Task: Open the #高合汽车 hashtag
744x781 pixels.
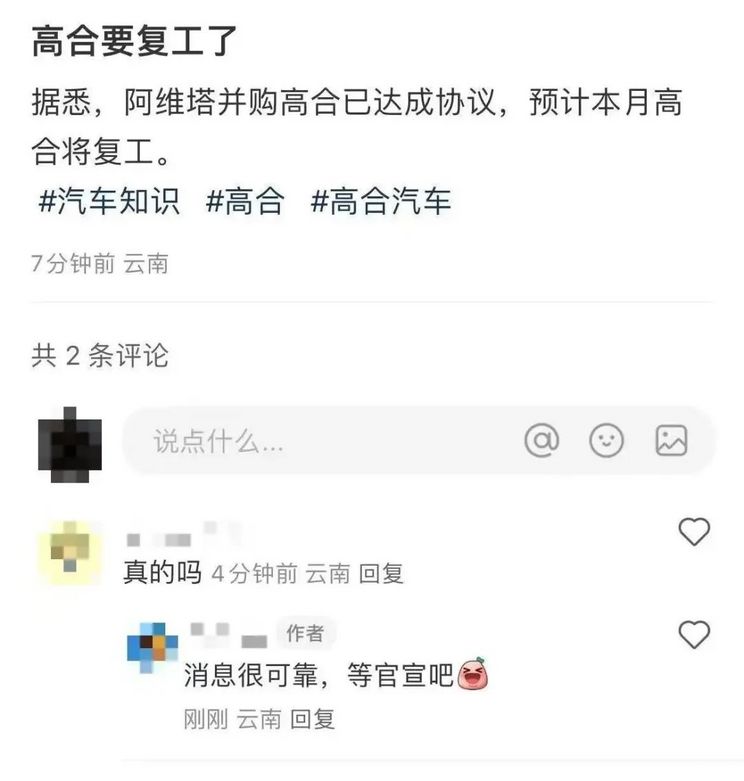Action: click(381, 202)
